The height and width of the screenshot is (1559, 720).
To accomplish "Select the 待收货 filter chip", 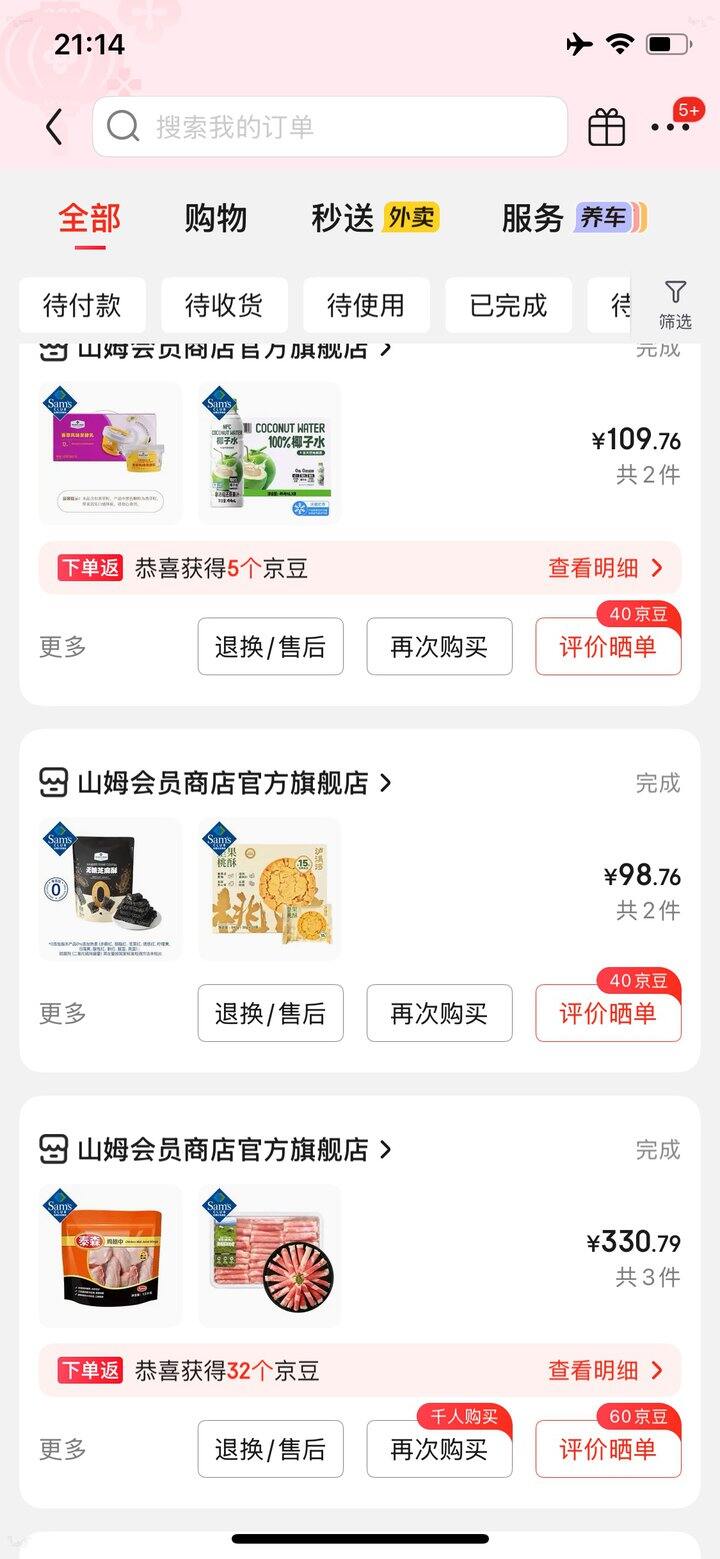I will (224, 305).
